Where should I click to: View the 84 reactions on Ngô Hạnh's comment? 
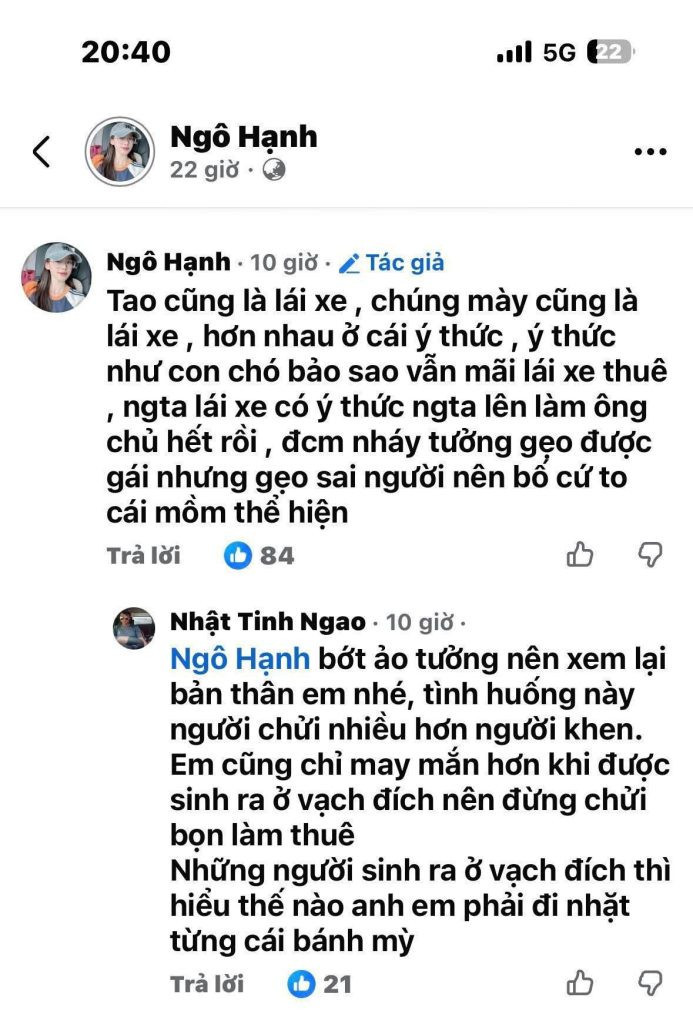click(x=260, y=555)
